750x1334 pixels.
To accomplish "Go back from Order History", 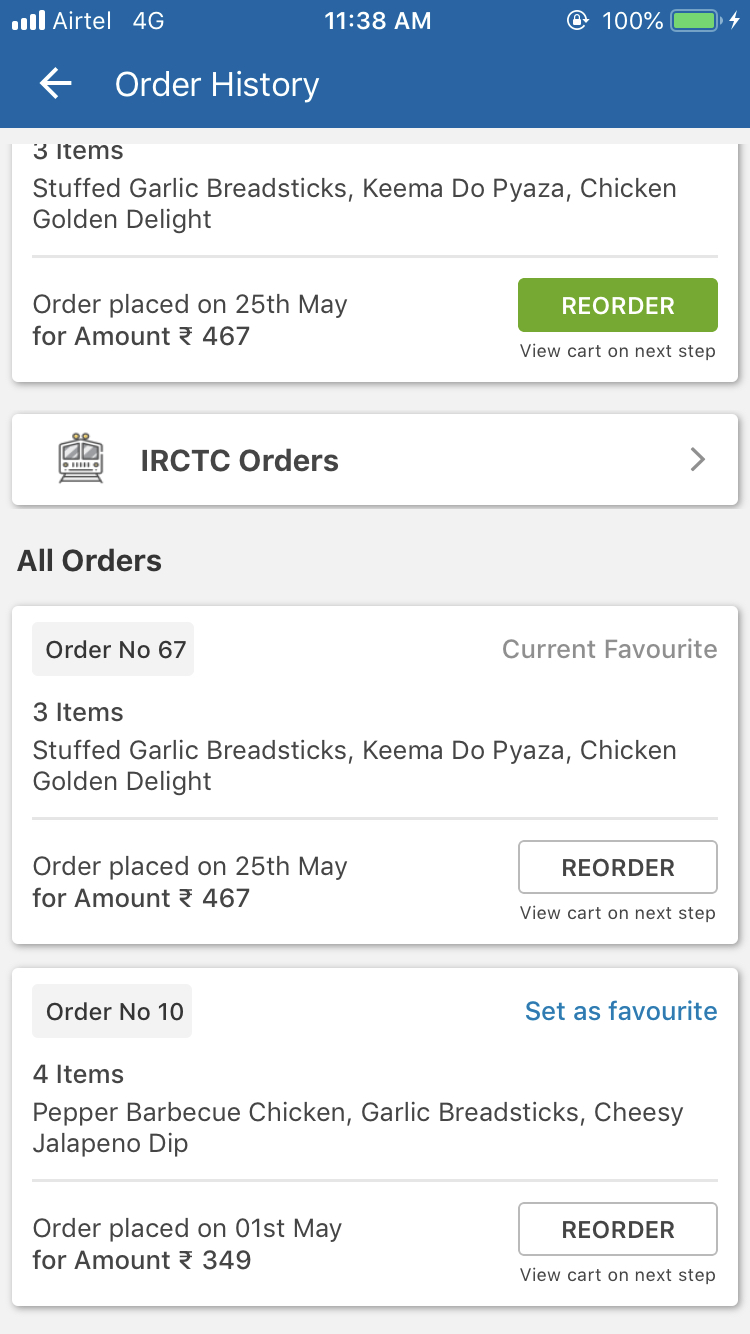I will 56,85.
